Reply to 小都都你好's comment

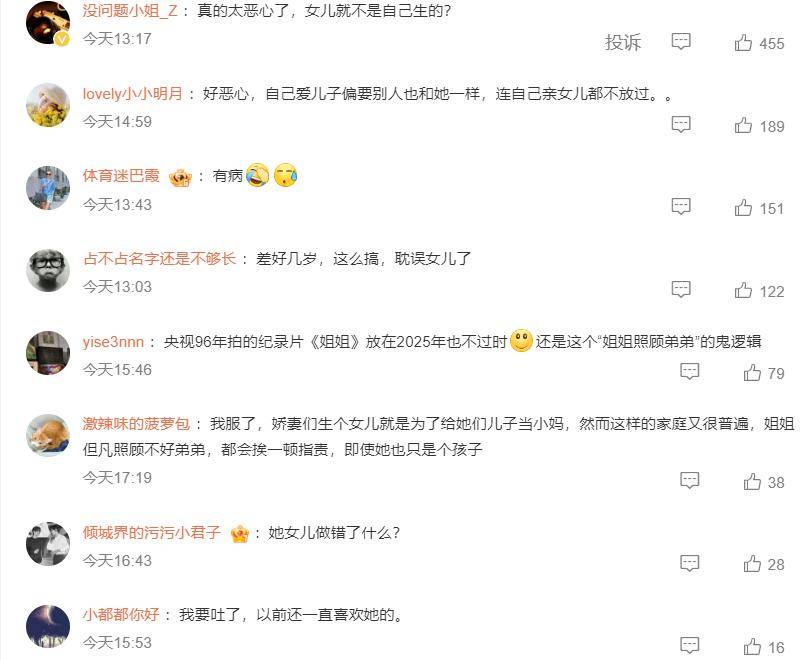[x=690, y=646]
